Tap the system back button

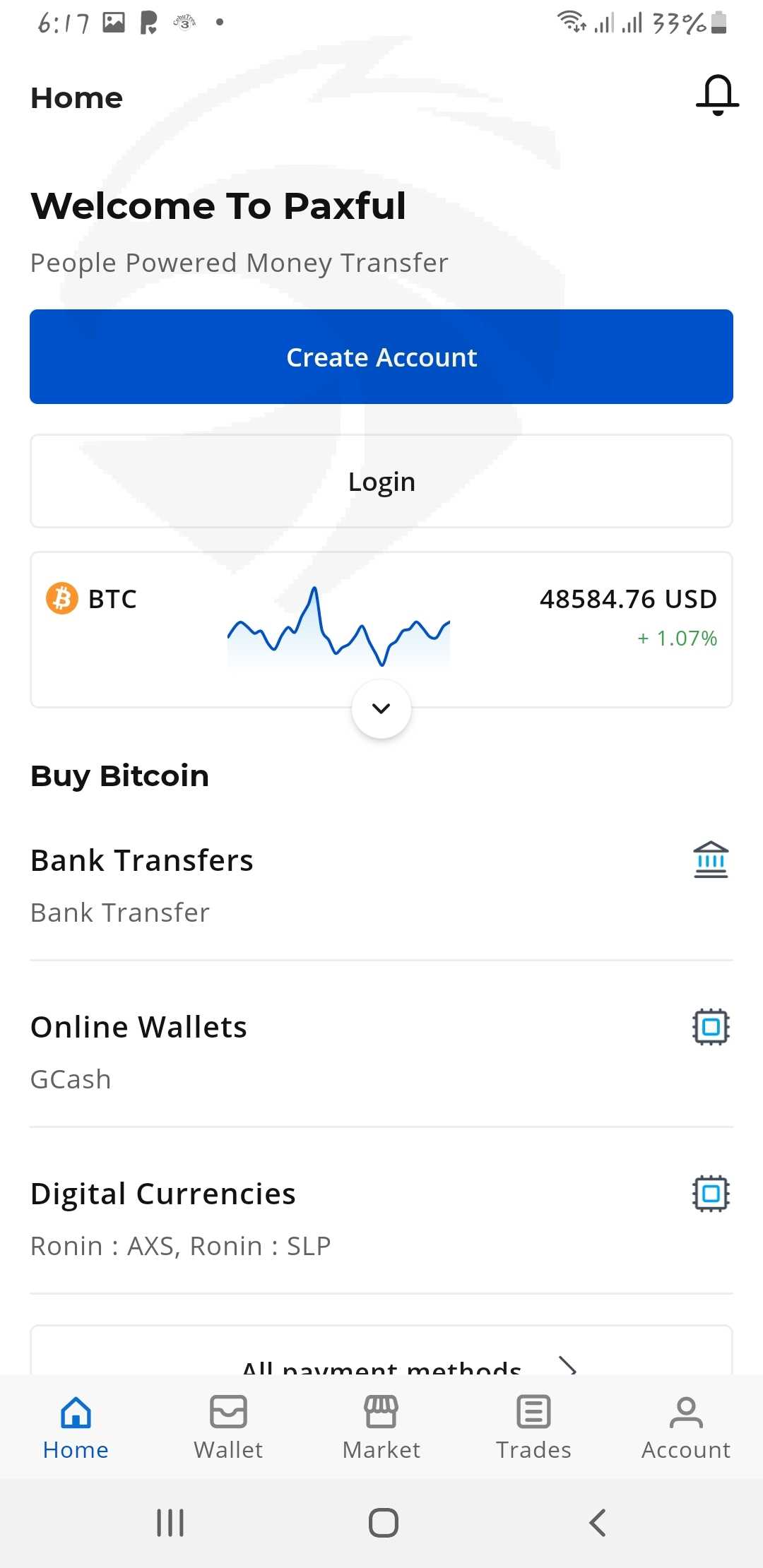[598, 1523]
